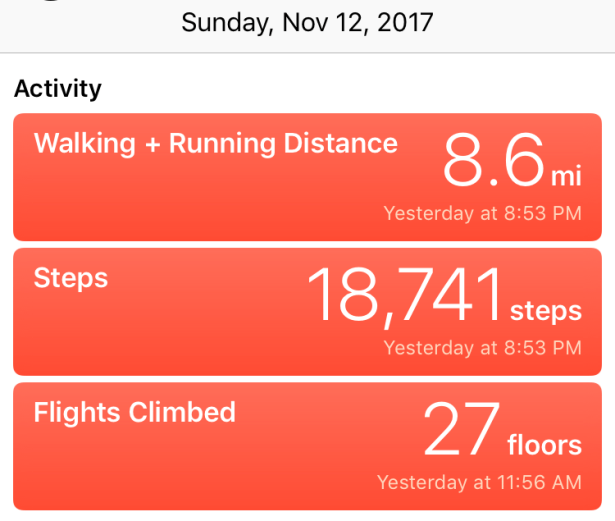Open the Walking + Running Distance card
This screenshot has width=615, height=521.
tap(307, 176)
